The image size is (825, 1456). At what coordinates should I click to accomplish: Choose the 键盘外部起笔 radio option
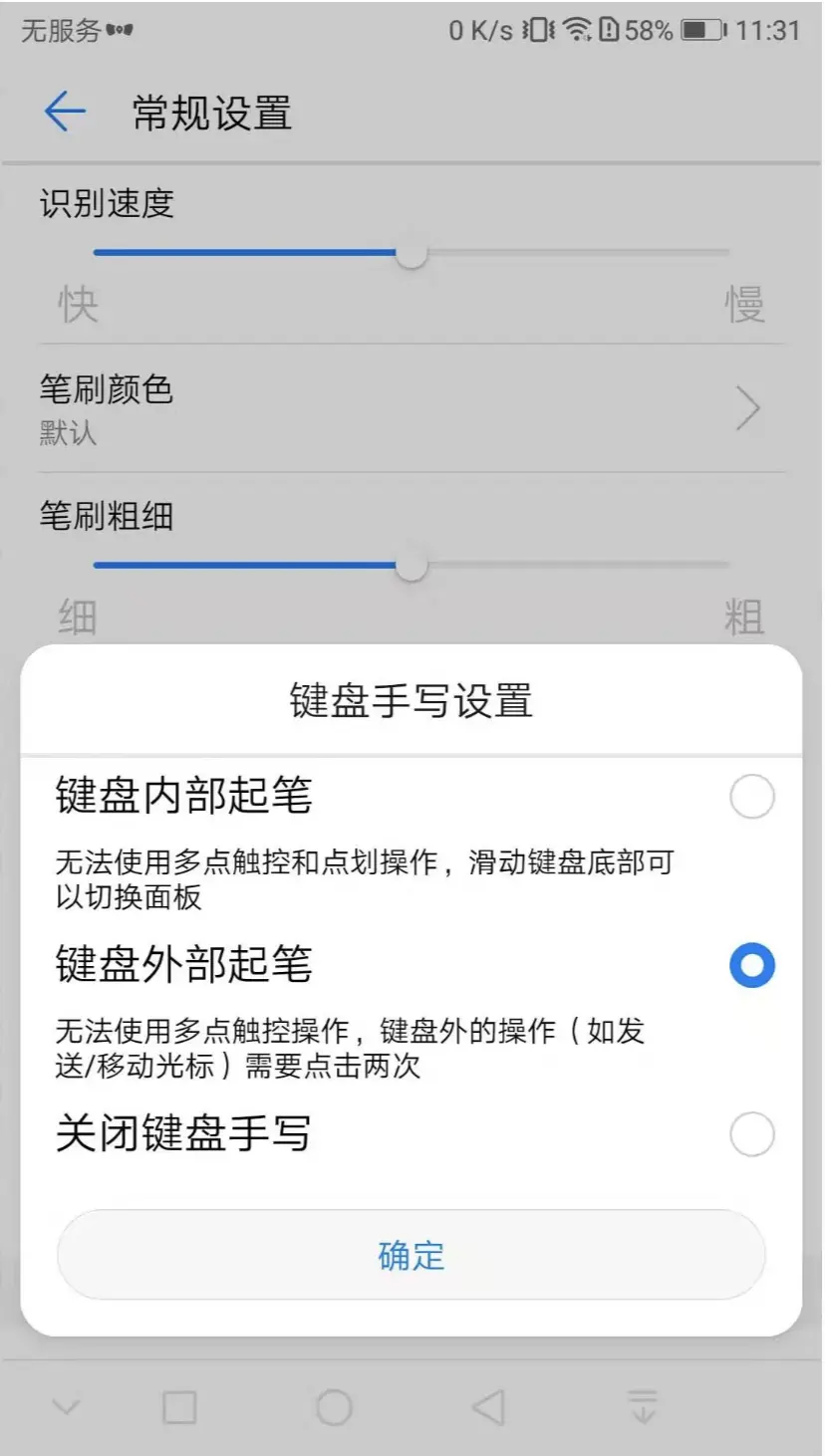click(751, 966)
